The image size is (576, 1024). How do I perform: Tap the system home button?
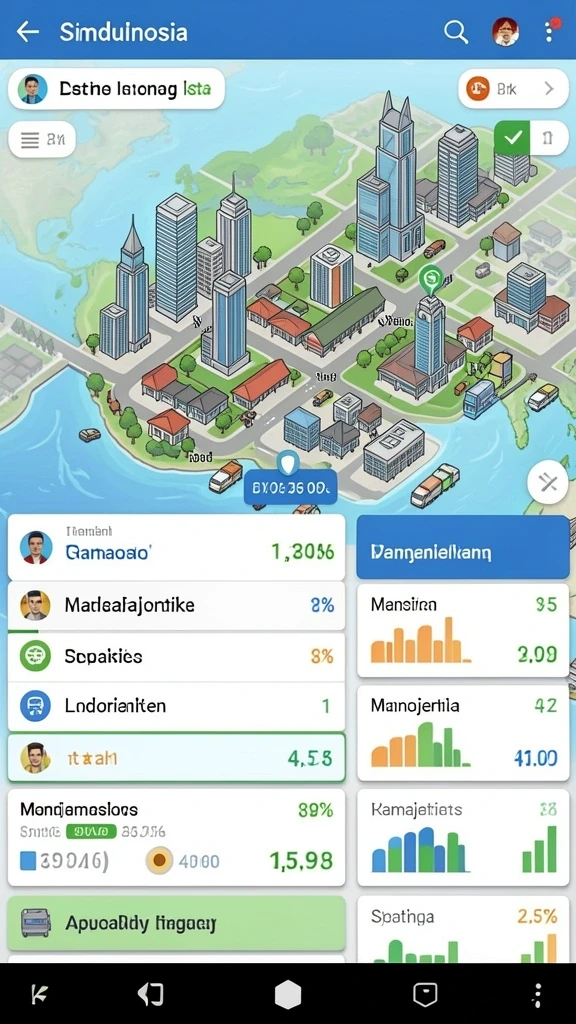pos(287,995)
